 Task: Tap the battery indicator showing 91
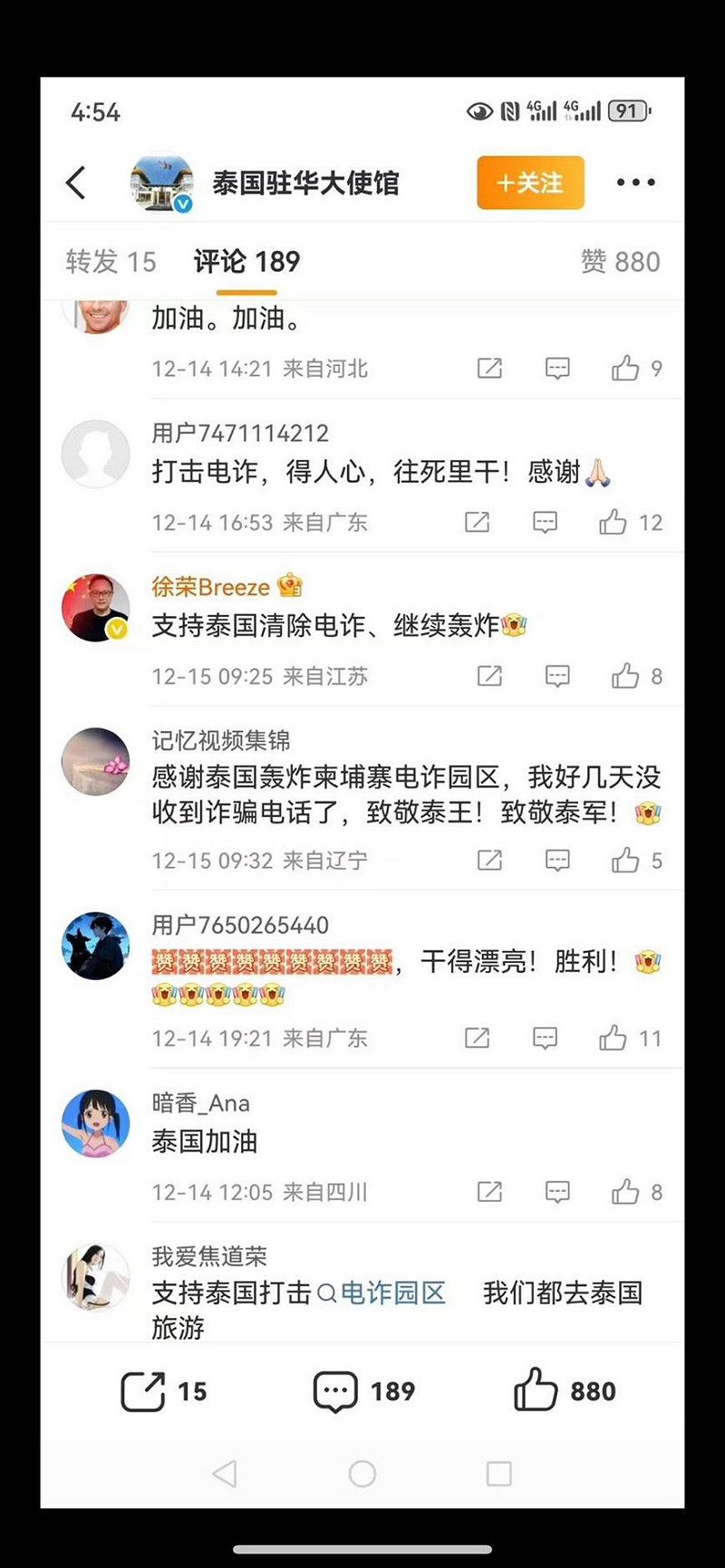pos(627,109)
